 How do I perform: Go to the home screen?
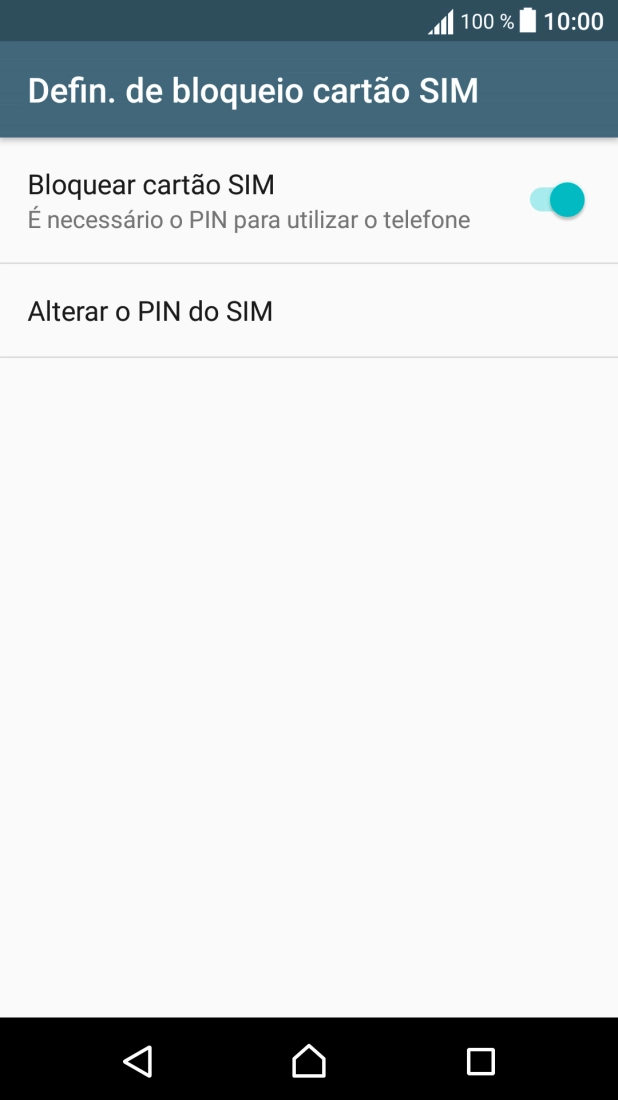[x=309, y=1060]
